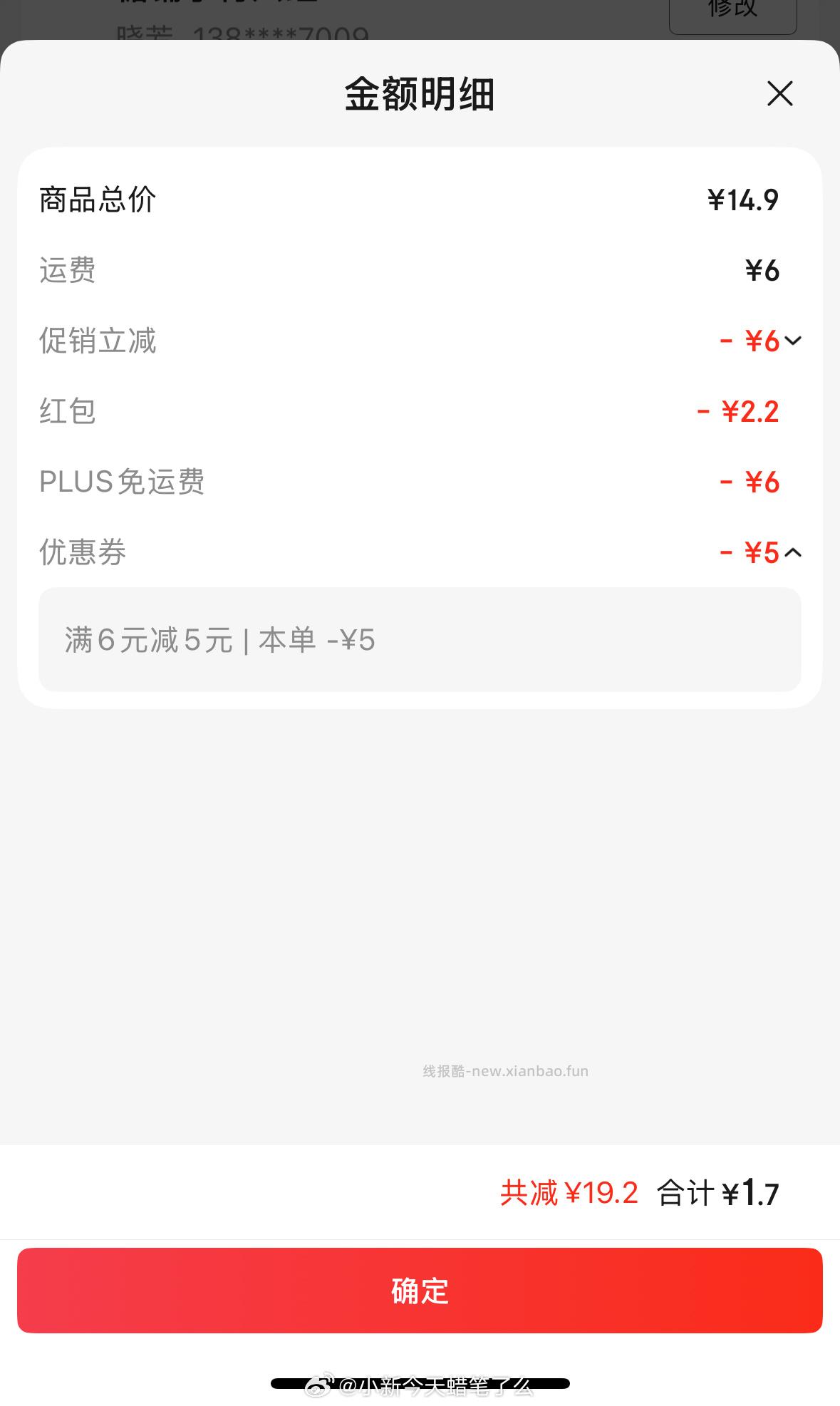Select the 满6元减5元 coupon entry
840x1406 pixels.
420,640
